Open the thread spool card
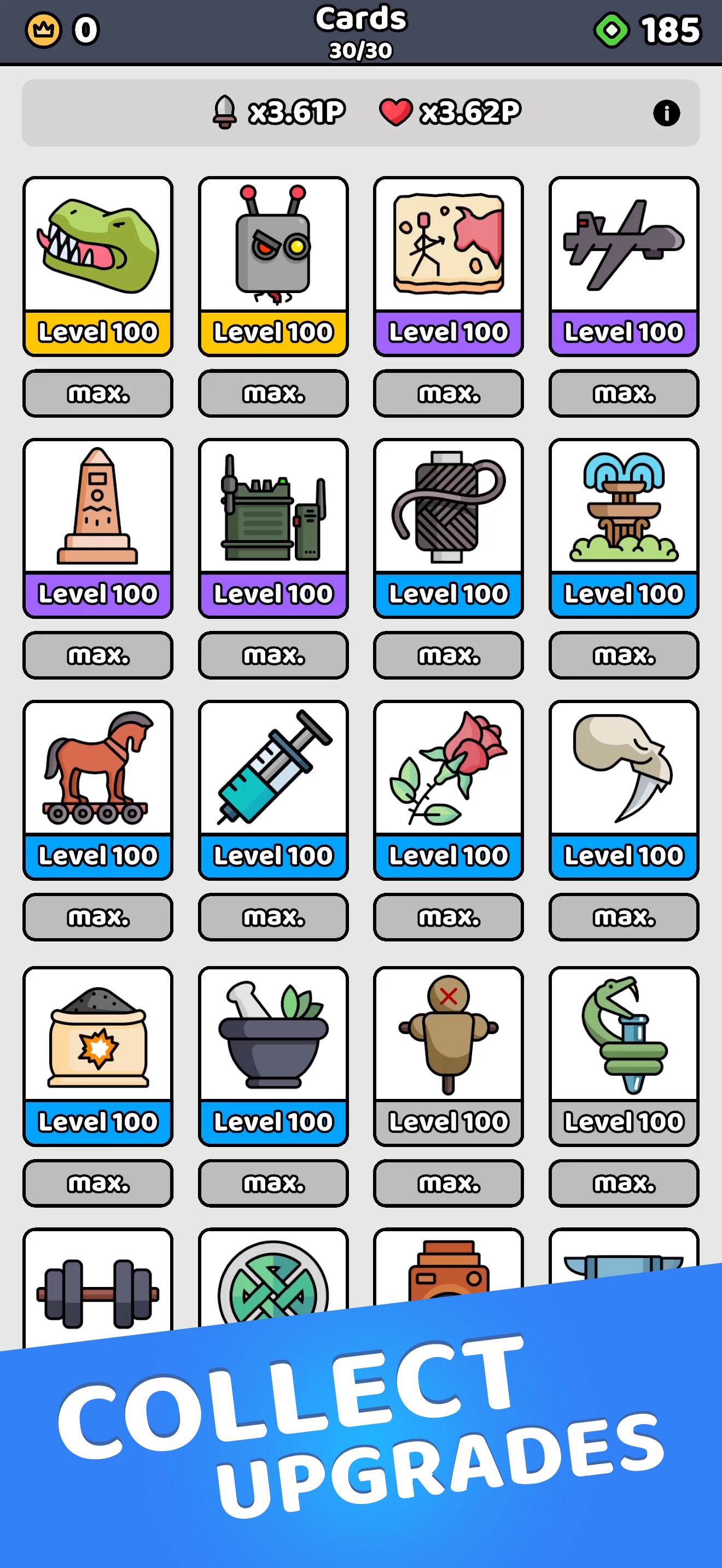 click(x=448, y=527)
